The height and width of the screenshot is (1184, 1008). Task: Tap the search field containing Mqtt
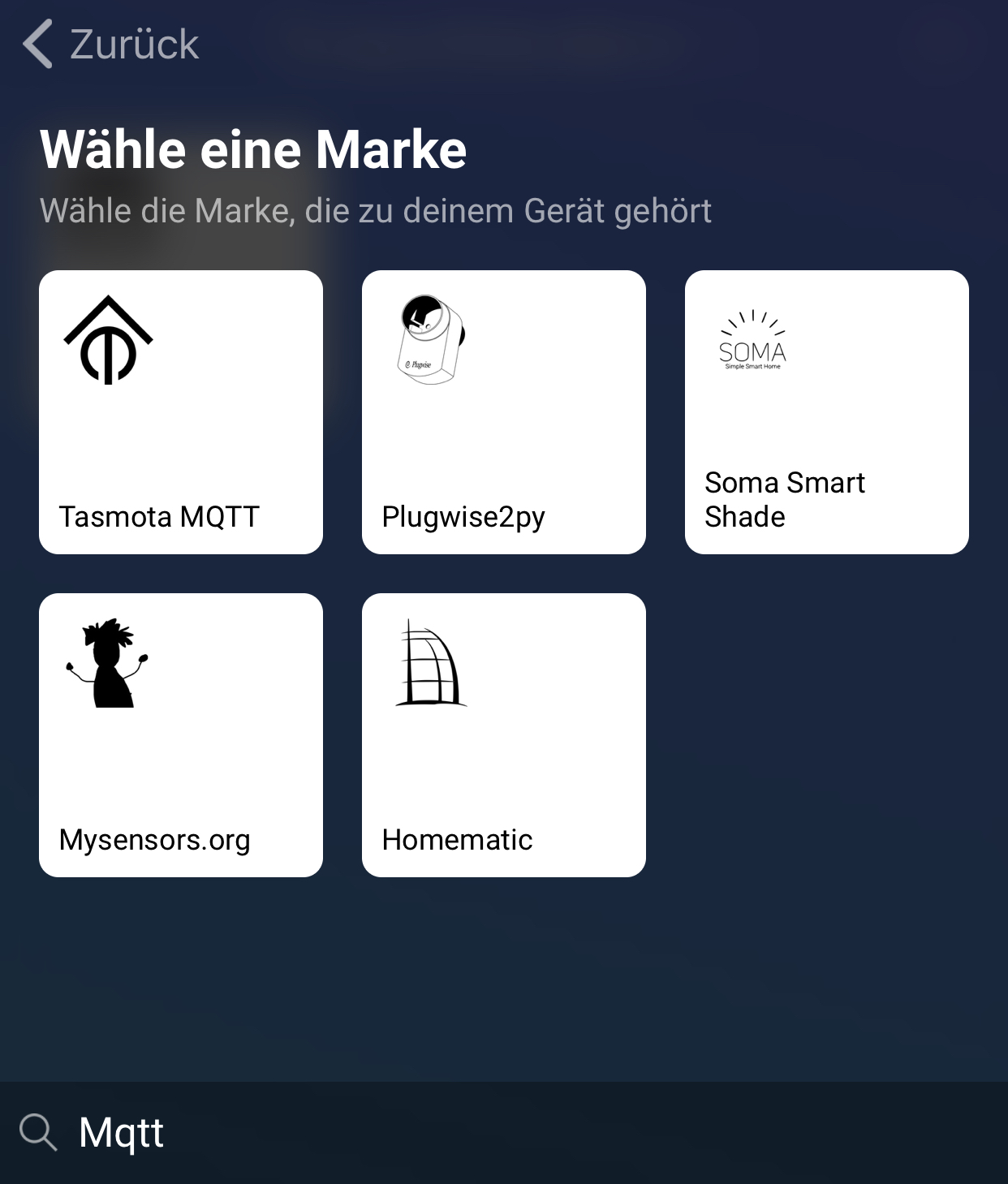[x=503, y=1132]
